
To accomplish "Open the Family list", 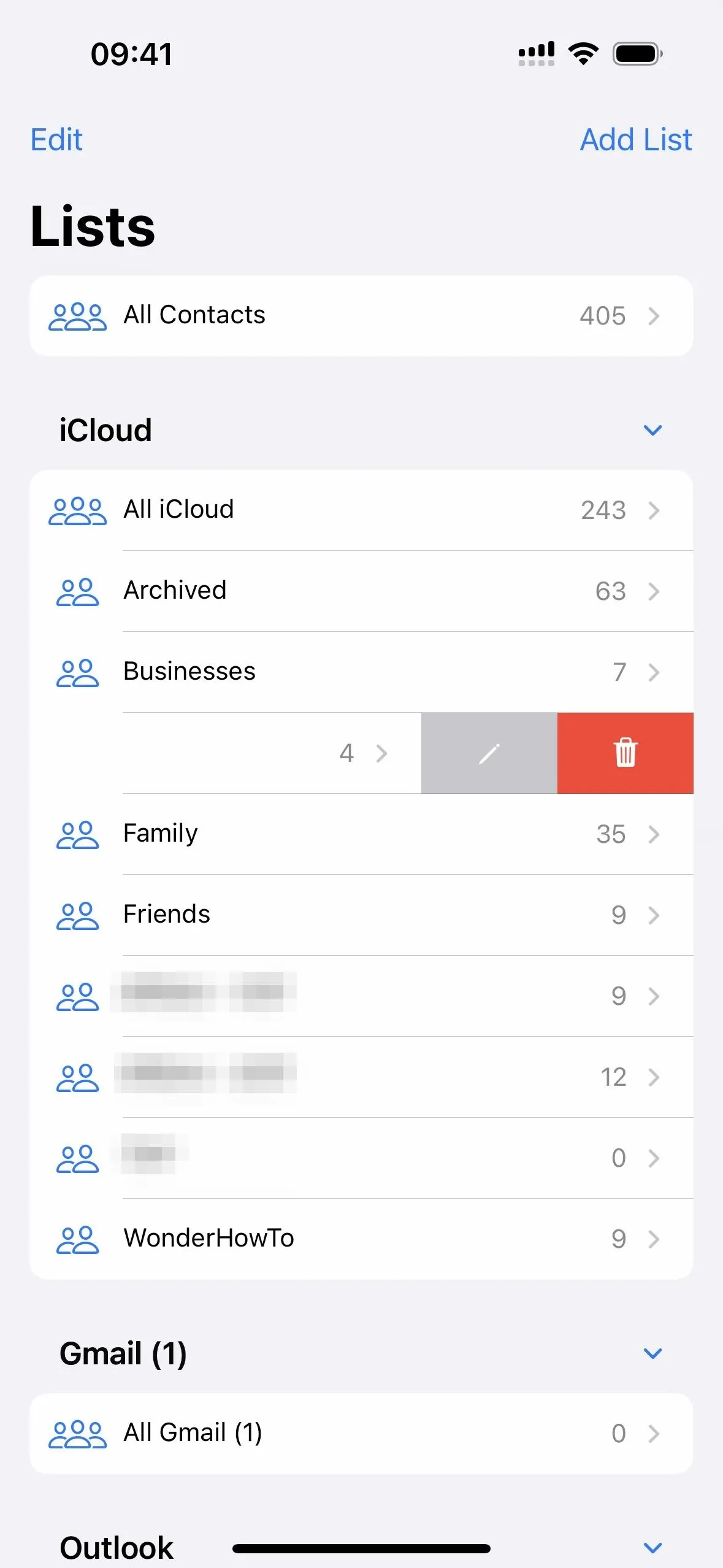I will [x=361, y=834].
